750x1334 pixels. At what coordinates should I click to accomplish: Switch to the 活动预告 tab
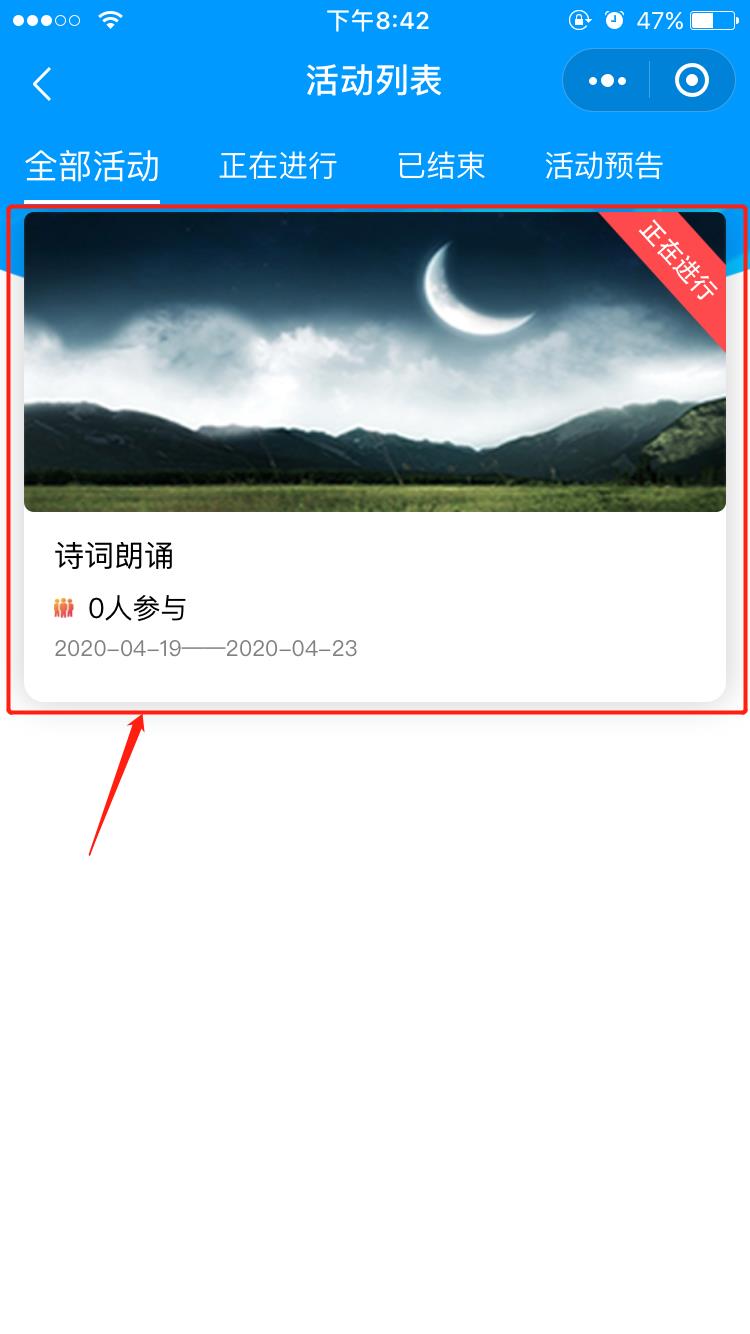pyautogui.click(x=604, y=166)
